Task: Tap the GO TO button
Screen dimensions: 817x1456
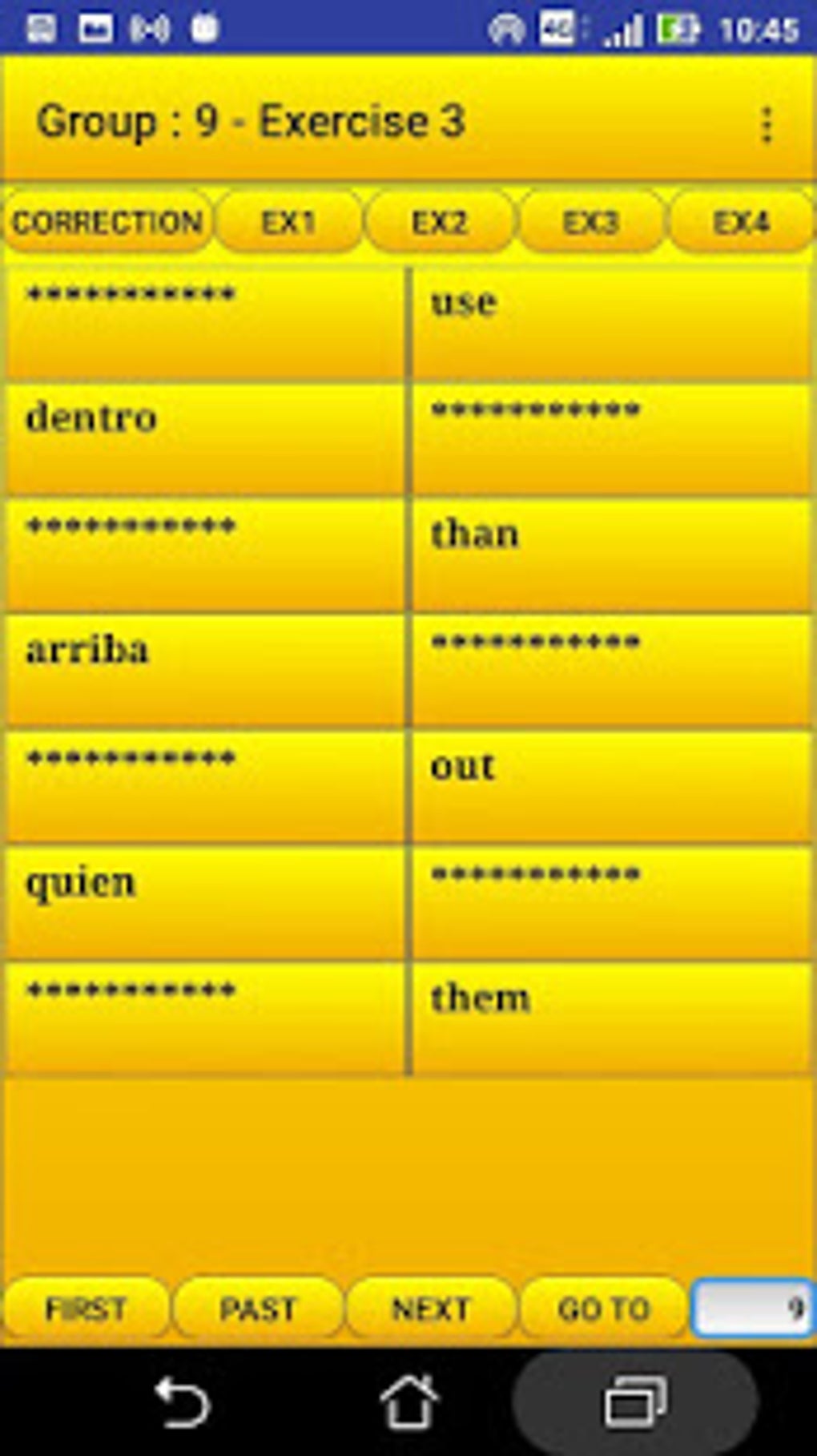Action: pyautogui.click(x=604, y=1309)
